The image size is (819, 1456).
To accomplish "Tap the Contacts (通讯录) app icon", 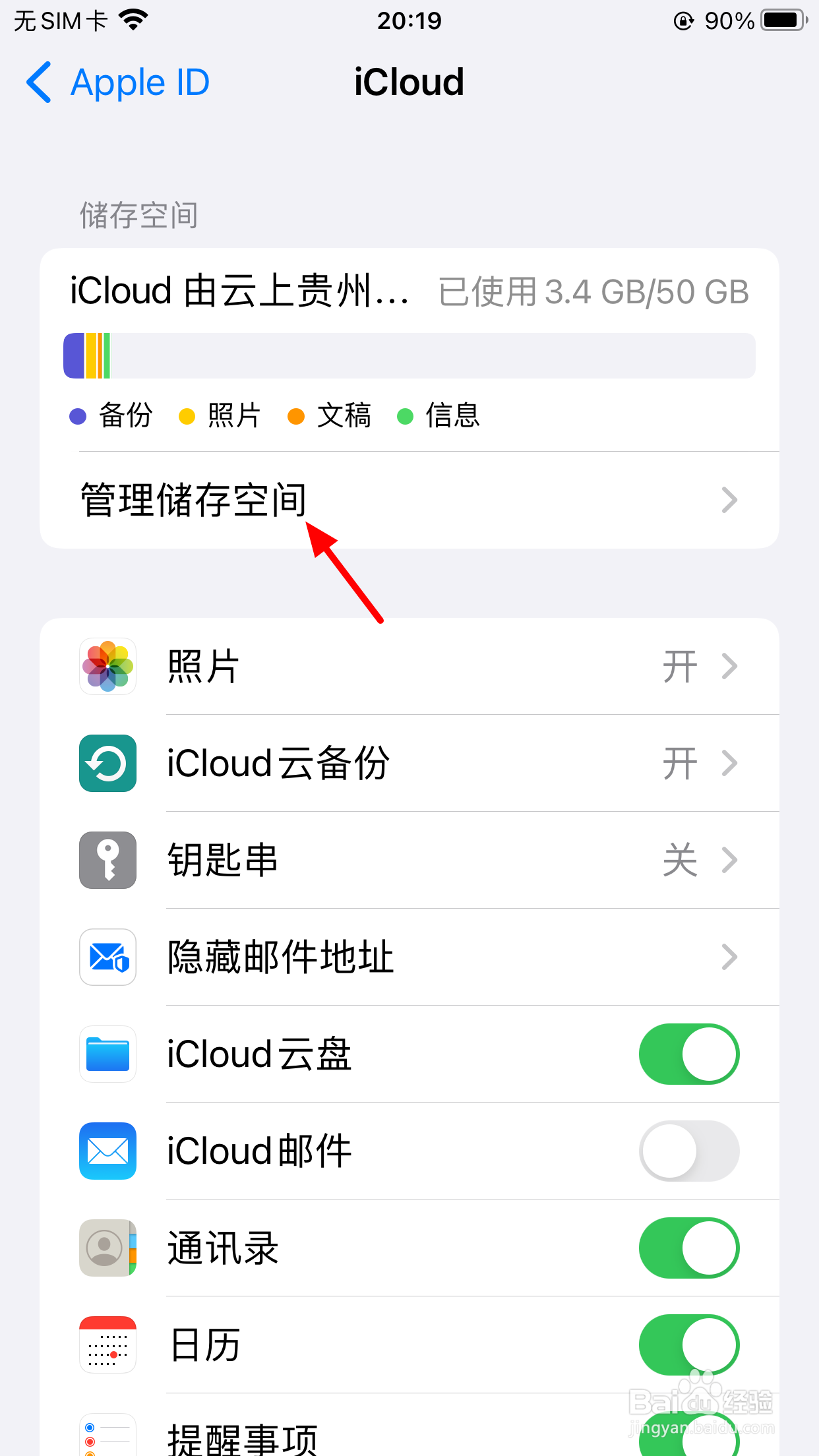I will (x=107, y=1248).
